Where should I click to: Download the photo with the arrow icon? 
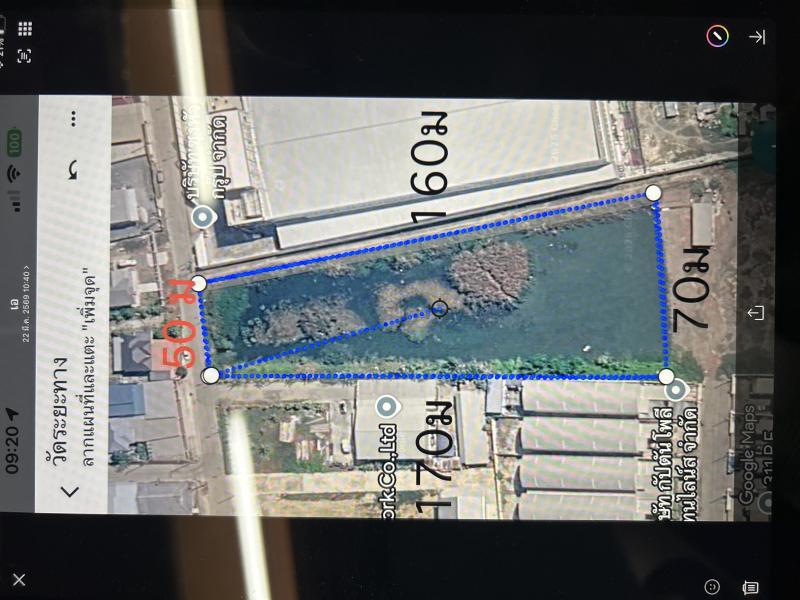[757, 37]
